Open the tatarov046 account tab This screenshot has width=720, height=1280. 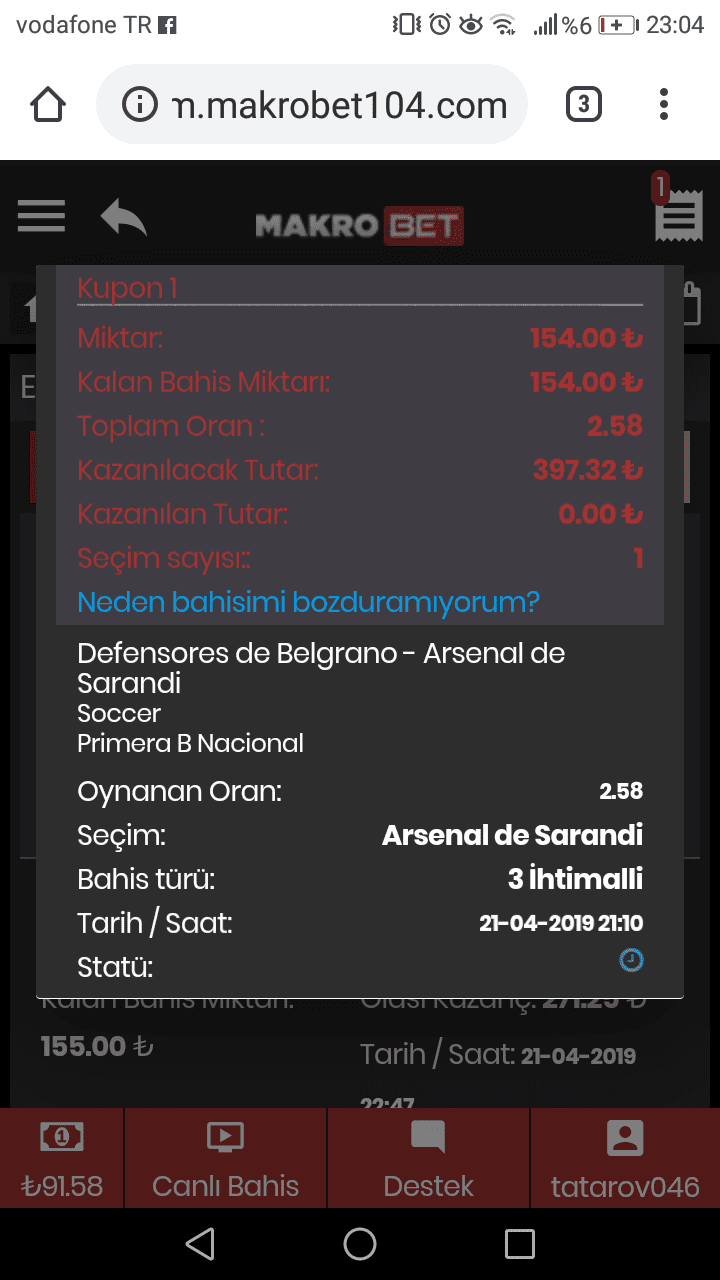625,1158
